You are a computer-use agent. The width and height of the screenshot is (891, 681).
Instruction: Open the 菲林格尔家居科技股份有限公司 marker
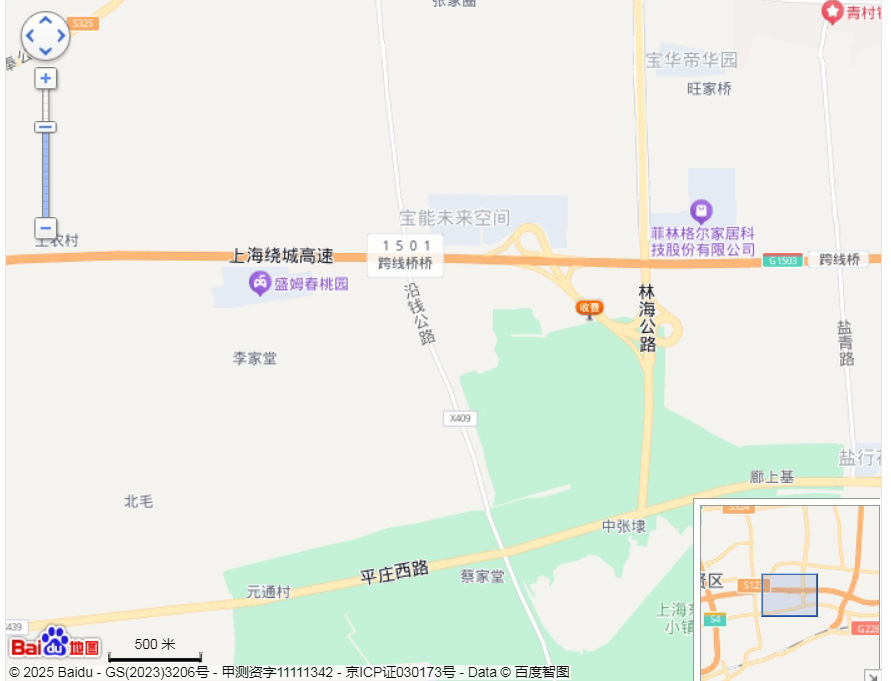pos(702,211)
